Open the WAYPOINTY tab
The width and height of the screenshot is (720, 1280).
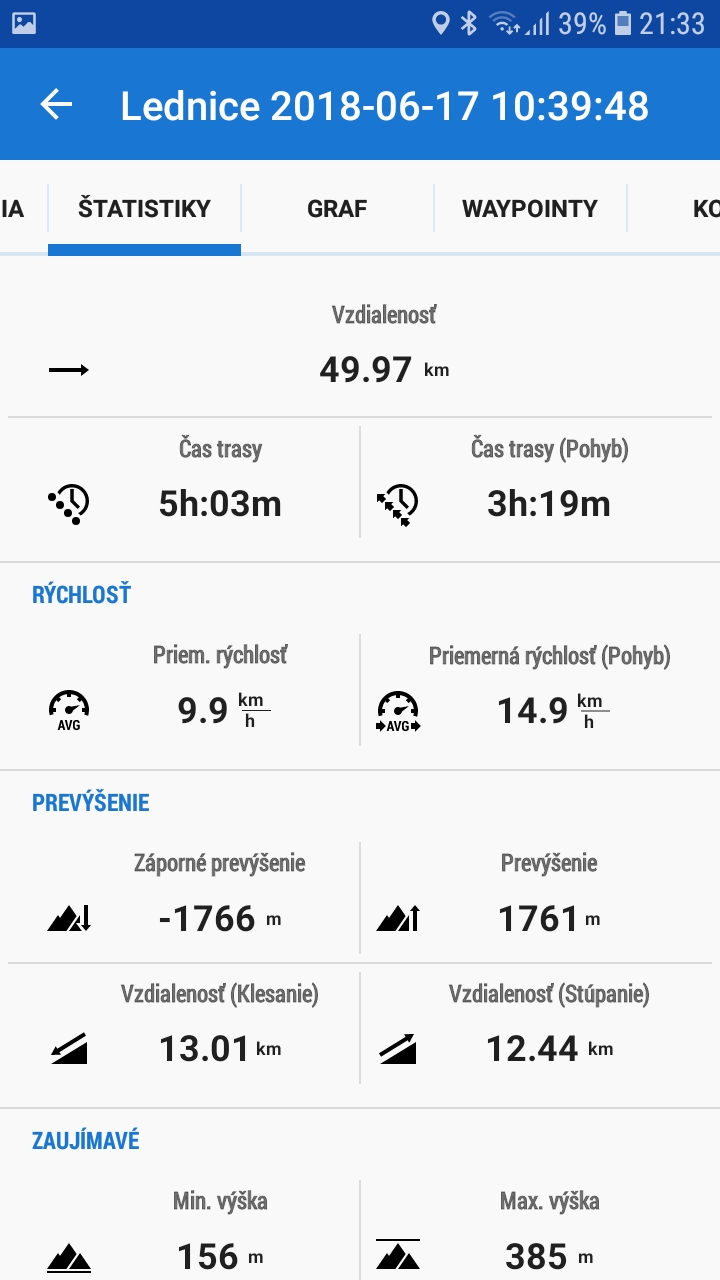pyautogui.click(x=529, y=209)
